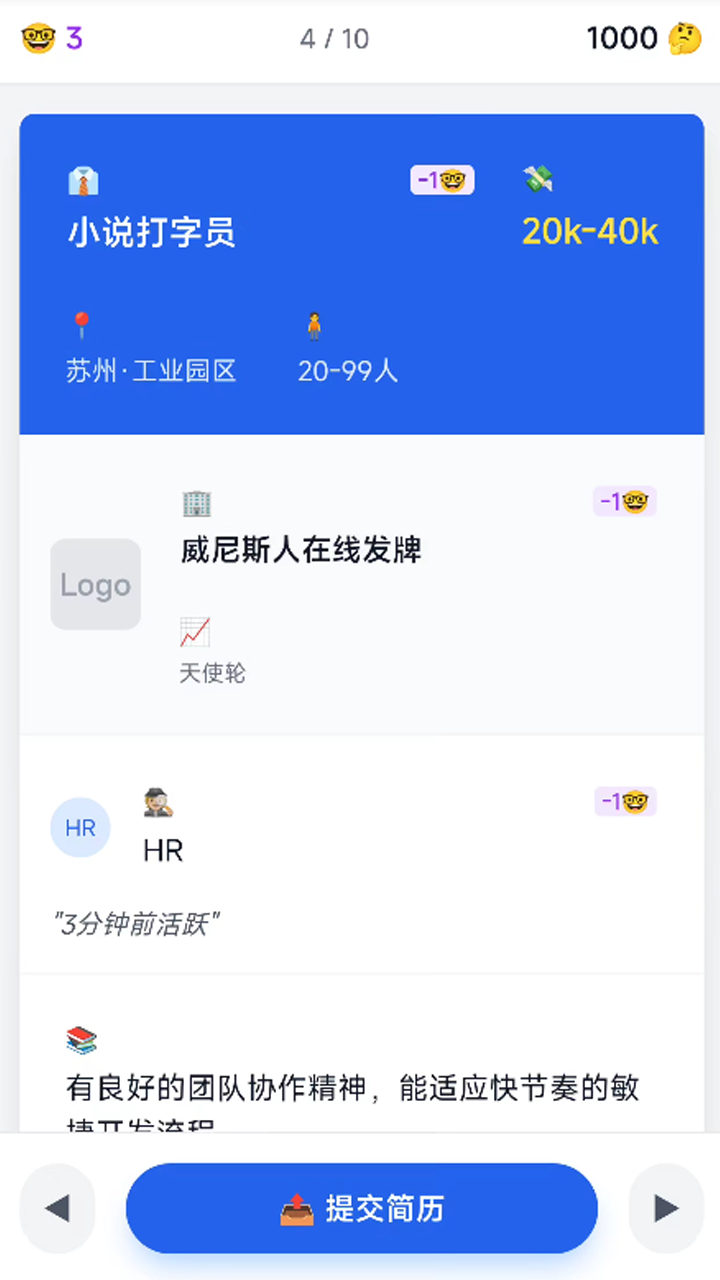The image size is (720, 1280).
Task: Expand previous job with left arrow
Action: point(57,1208)
